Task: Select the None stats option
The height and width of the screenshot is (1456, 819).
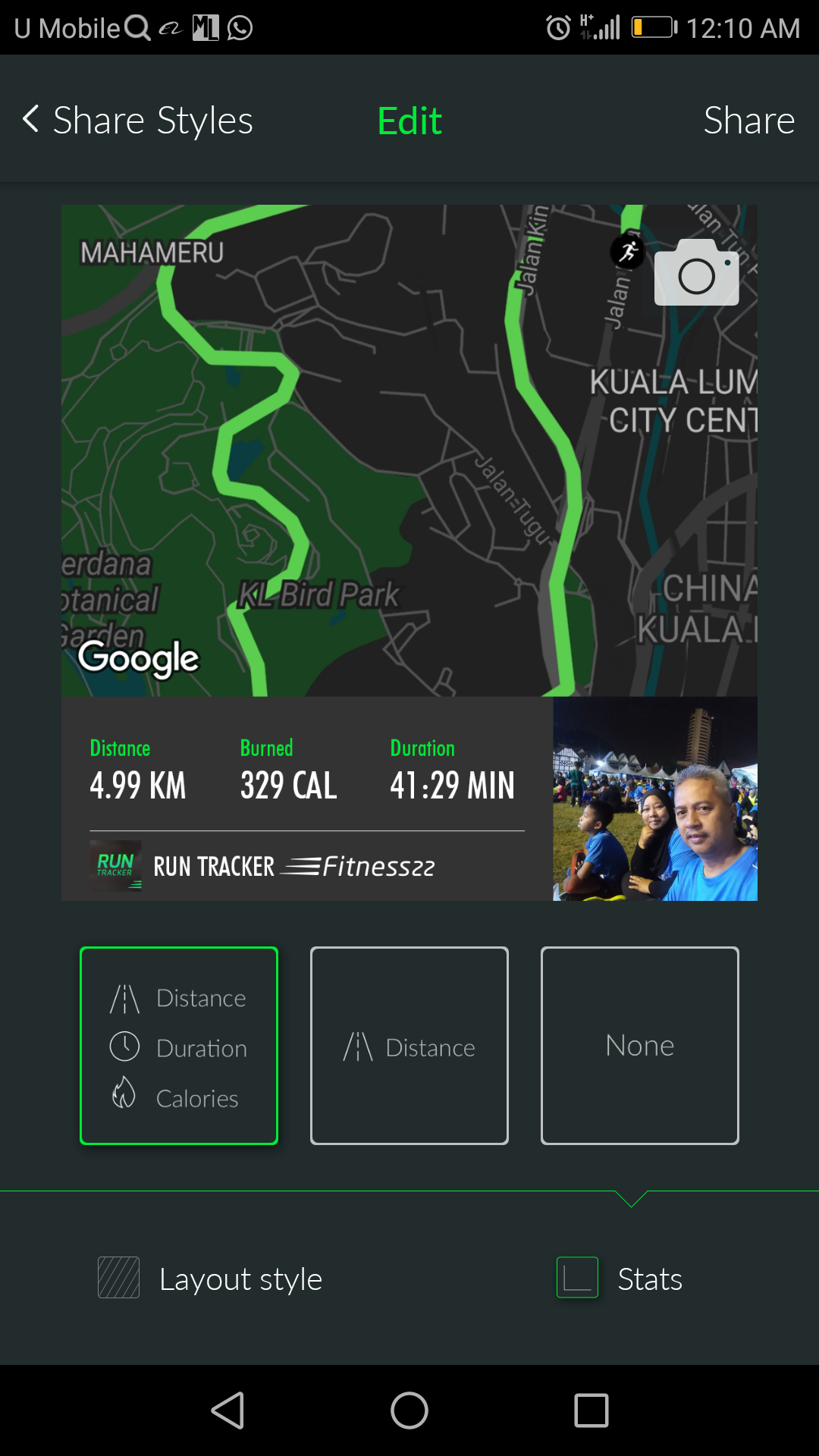Action: (640, 1046)
